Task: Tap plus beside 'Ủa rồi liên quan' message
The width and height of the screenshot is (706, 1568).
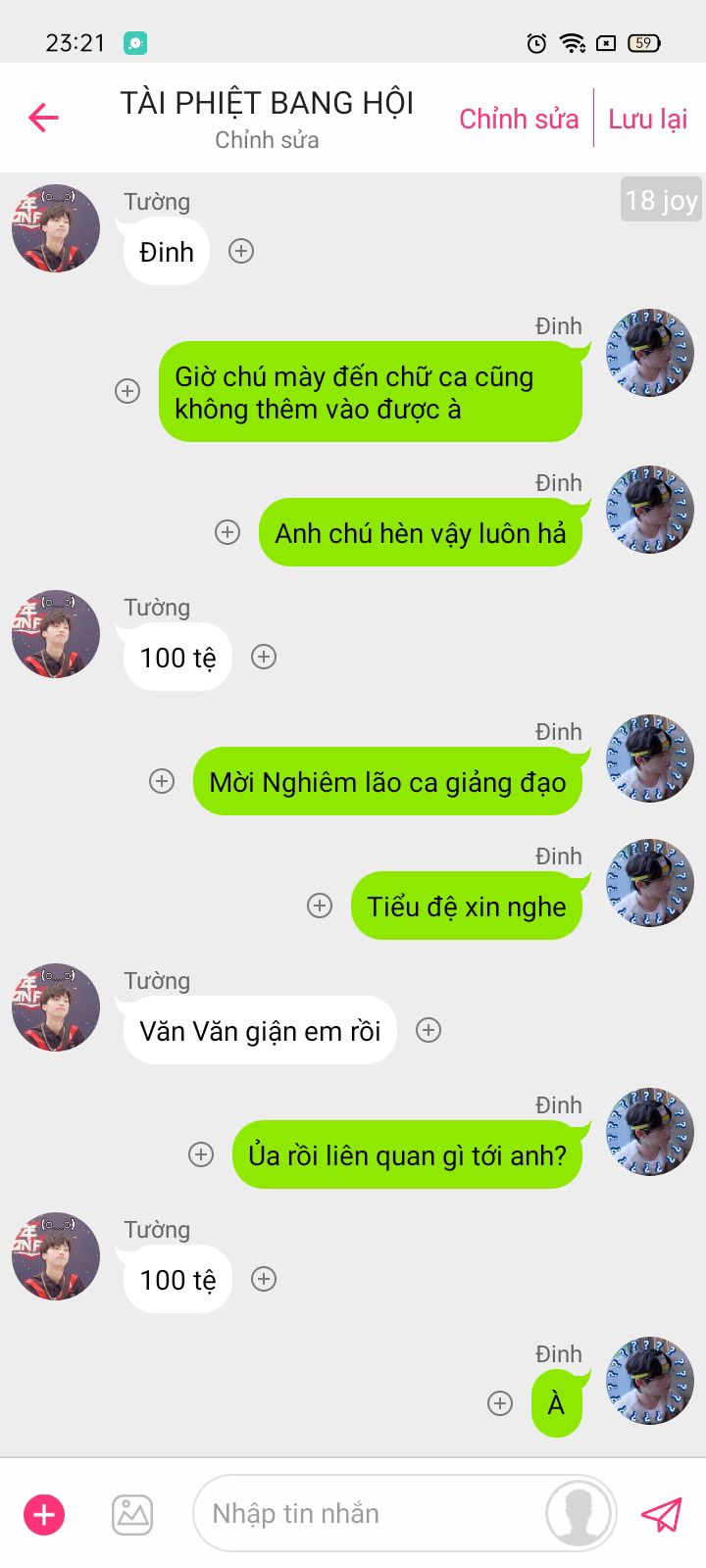Action: point(201,1154)
